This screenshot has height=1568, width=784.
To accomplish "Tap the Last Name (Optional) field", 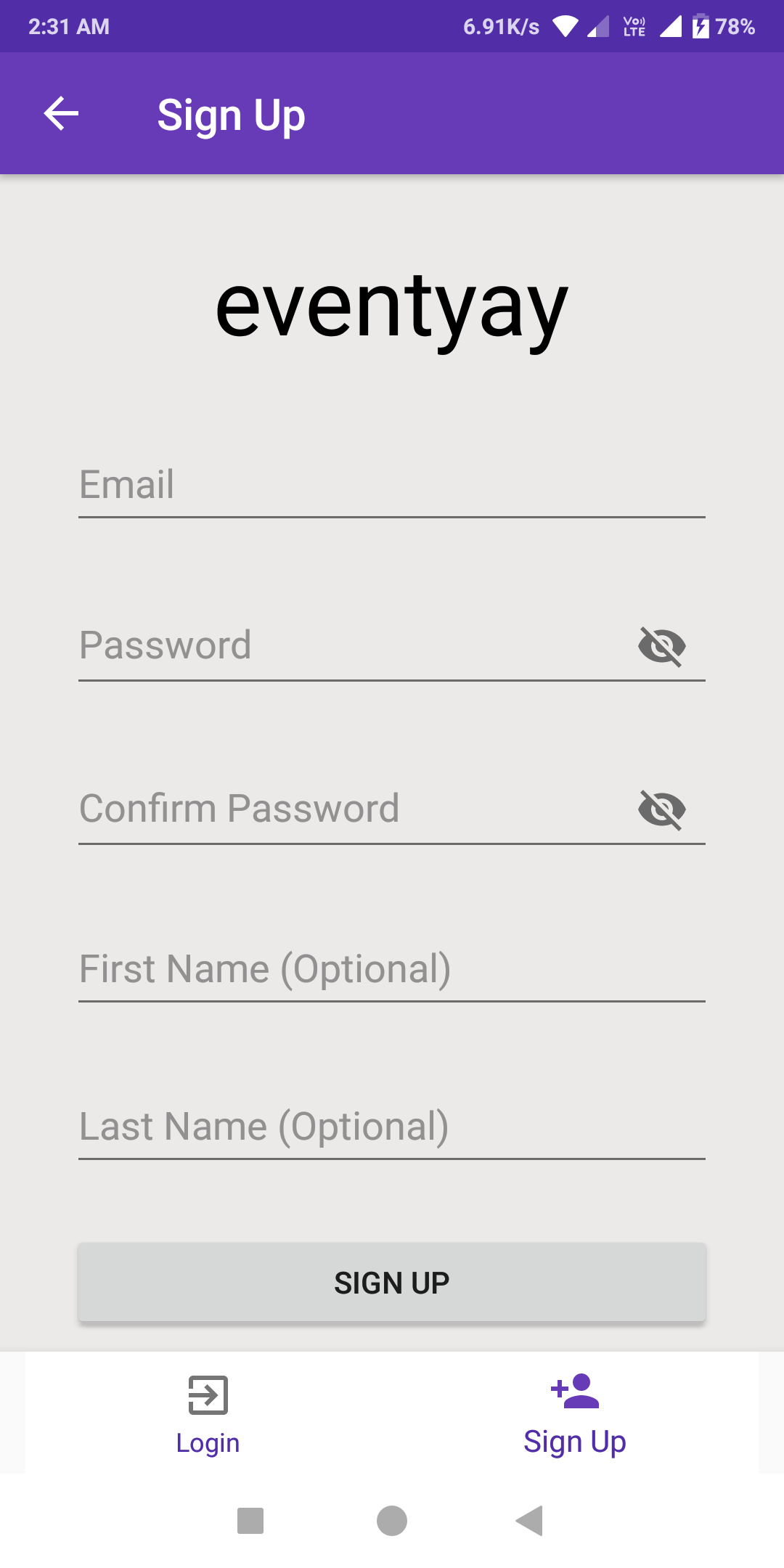I will point(392,1127).
